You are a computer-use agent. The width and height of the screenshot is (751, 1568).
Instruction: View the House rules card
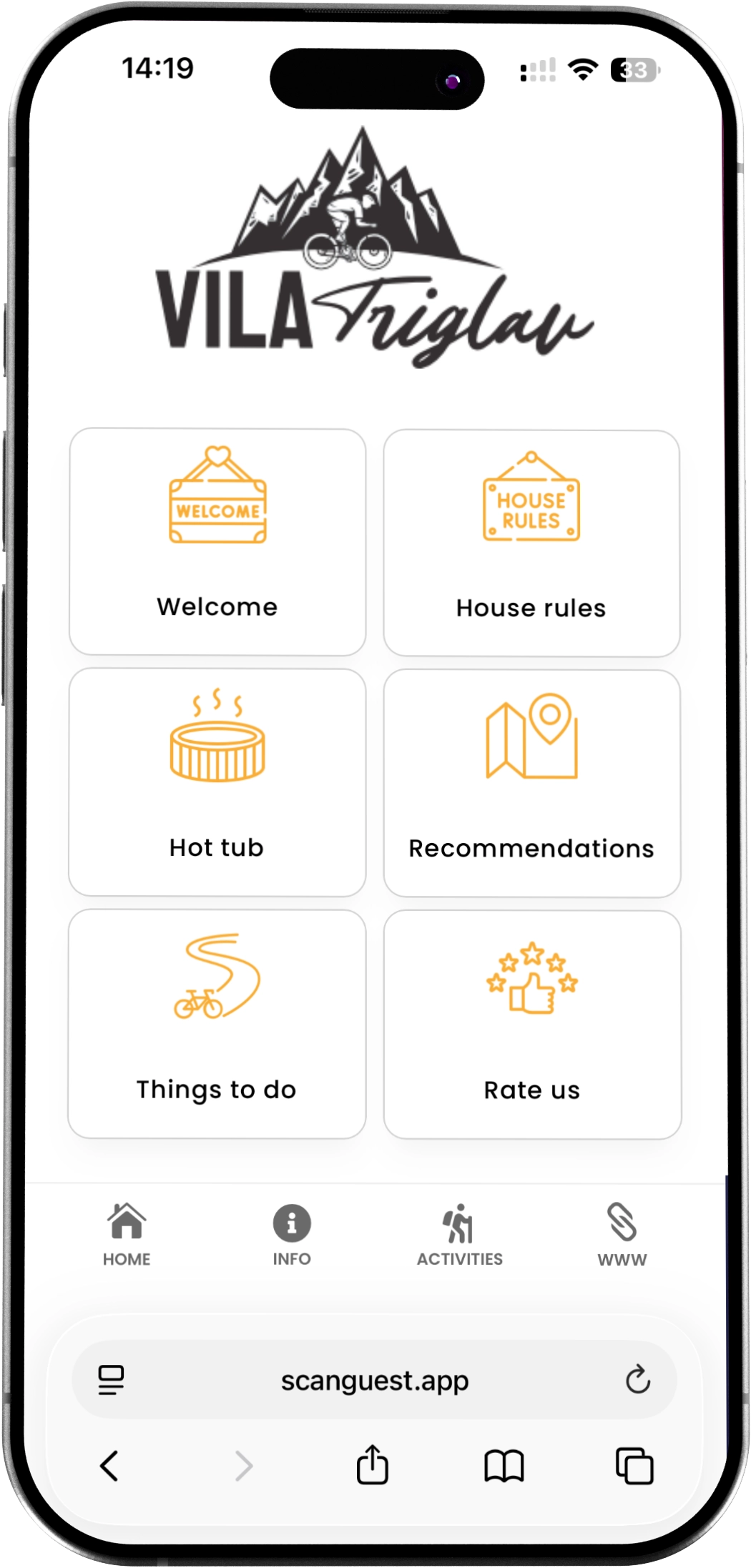[531, 543]
